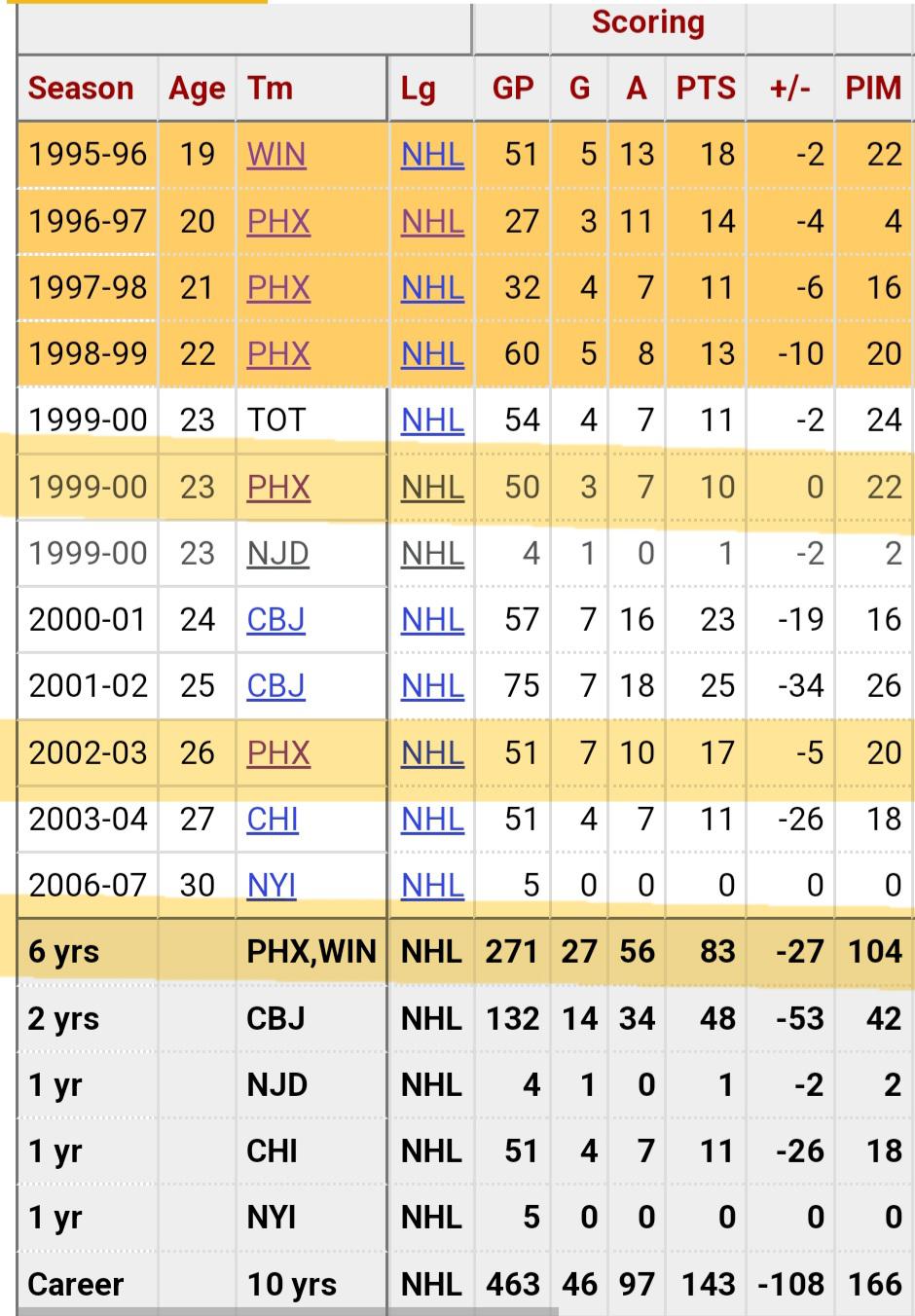Open the PHX link in the 1998-99 row

tap(278, 353)
